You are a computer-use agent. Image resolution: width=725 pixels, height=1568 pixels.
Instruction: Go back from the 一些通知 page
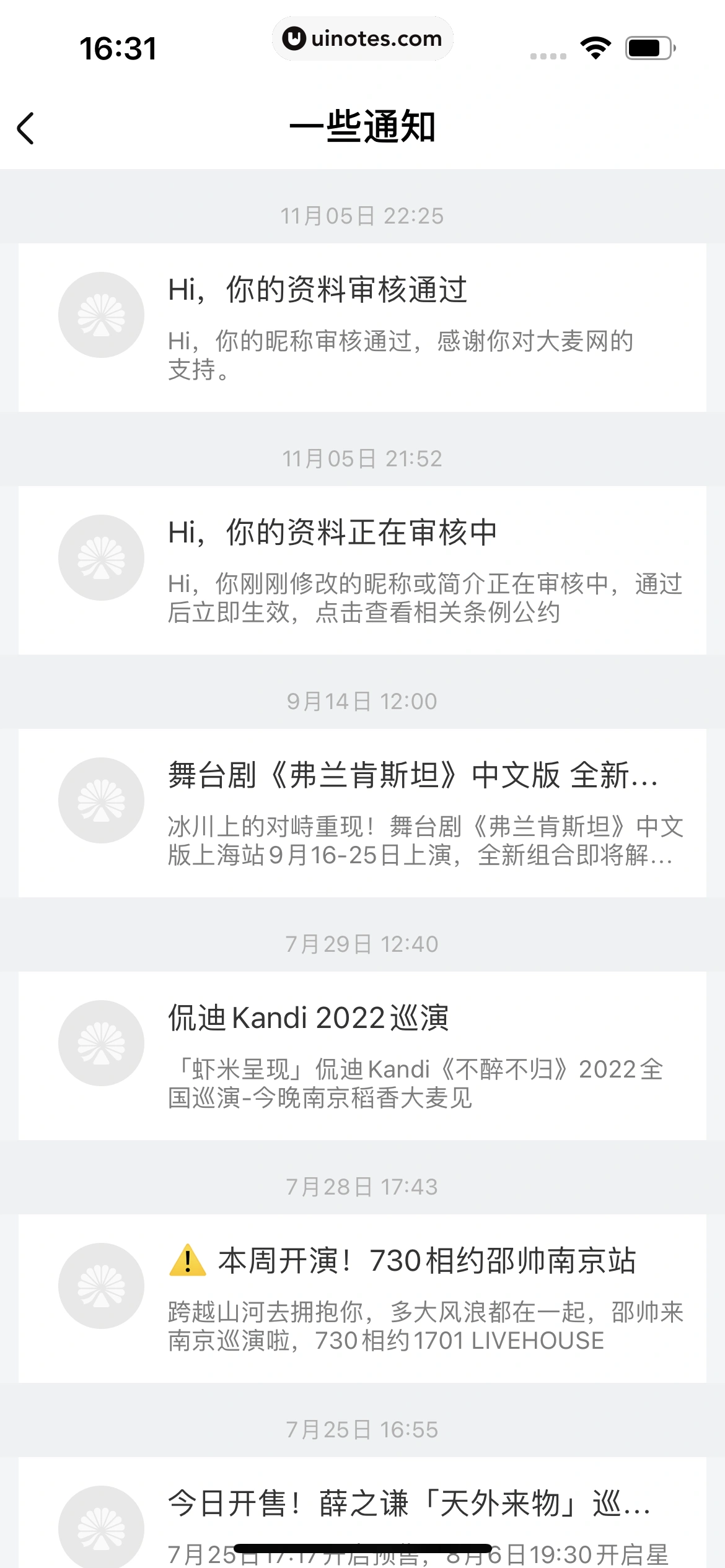26,128
